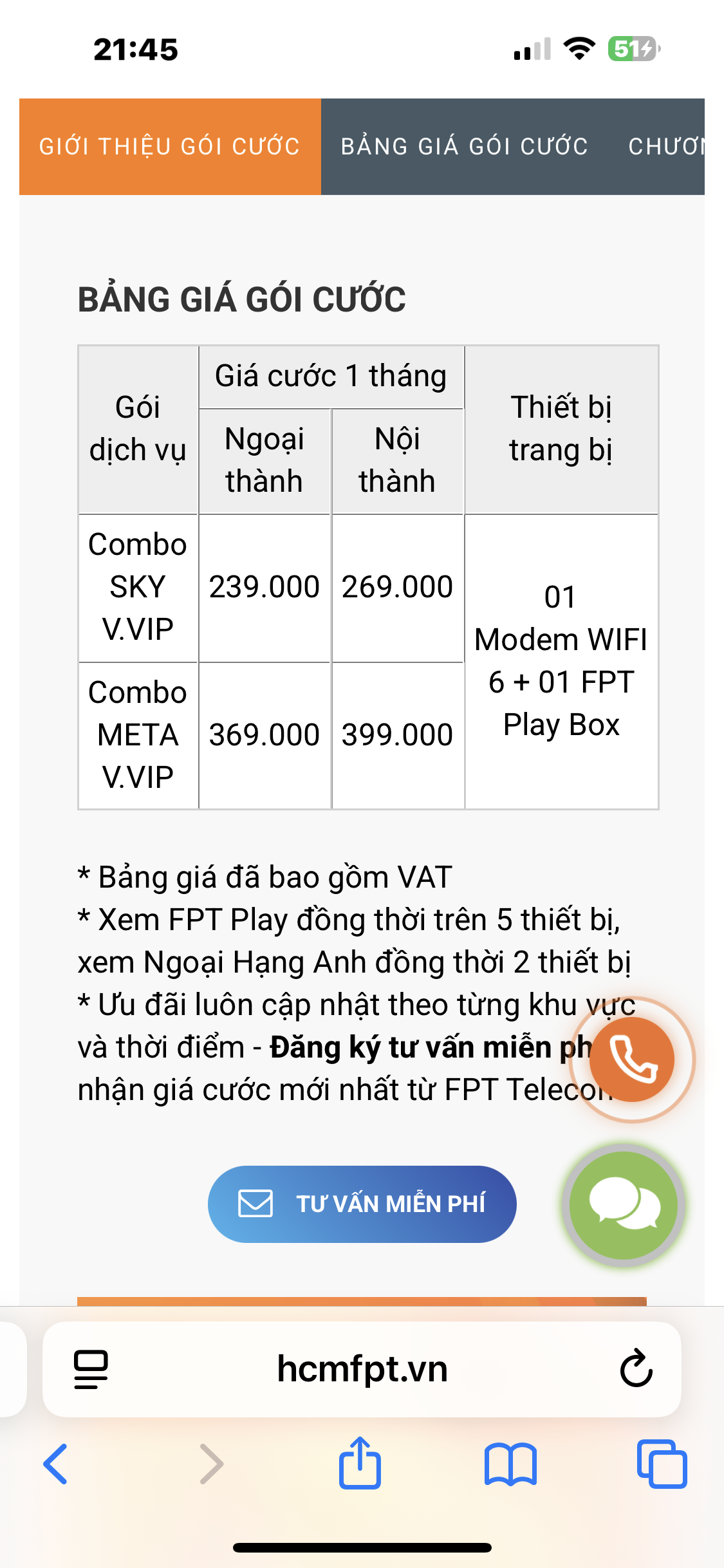Open Safari bookmarks
This screenshot has height=1568, width=724.
coord(510,1464)
